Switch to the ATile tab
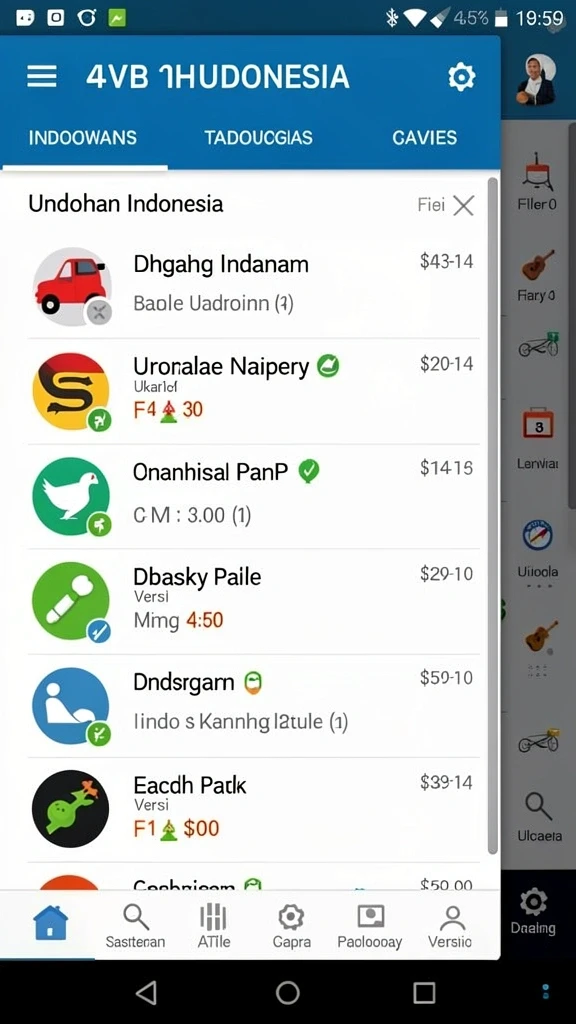The image size is (576, 1024). 214,927
